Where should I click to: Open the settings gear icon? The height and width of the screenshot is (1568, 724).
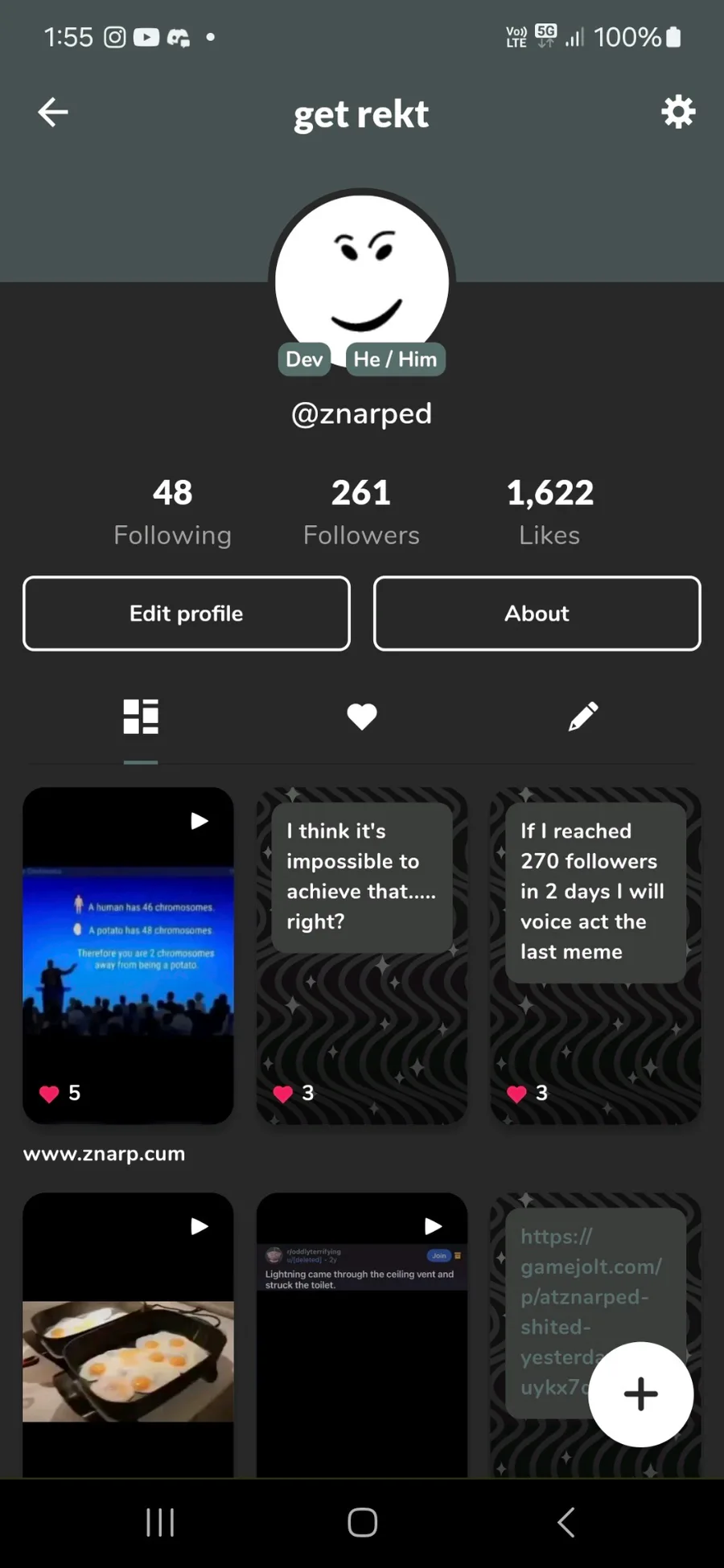point(678,112)
